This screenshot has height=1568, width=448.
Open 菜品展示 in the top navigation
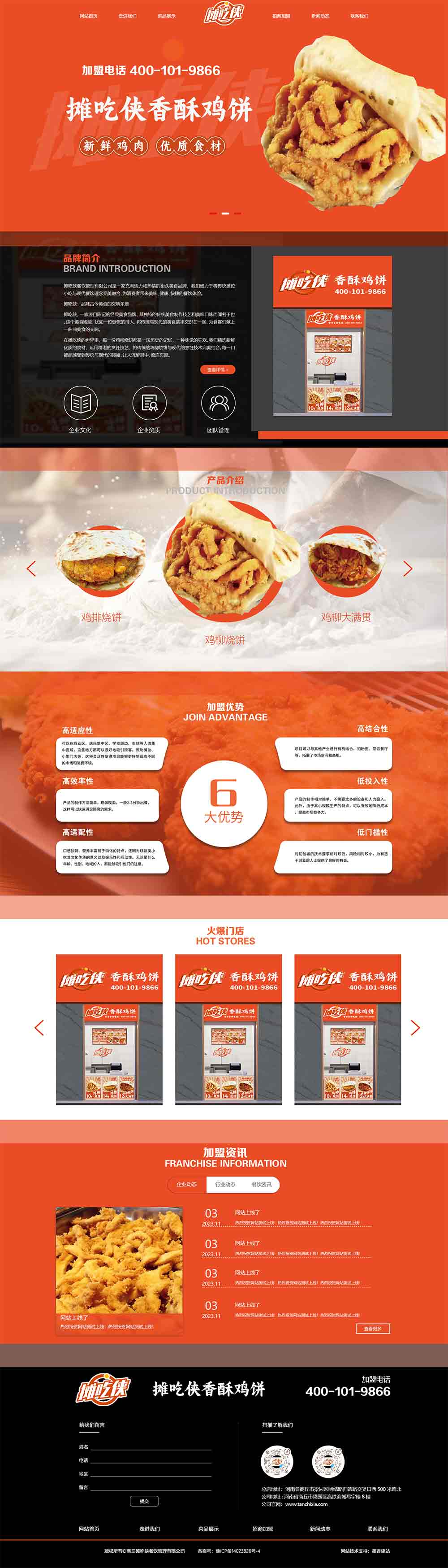point(166,16)
